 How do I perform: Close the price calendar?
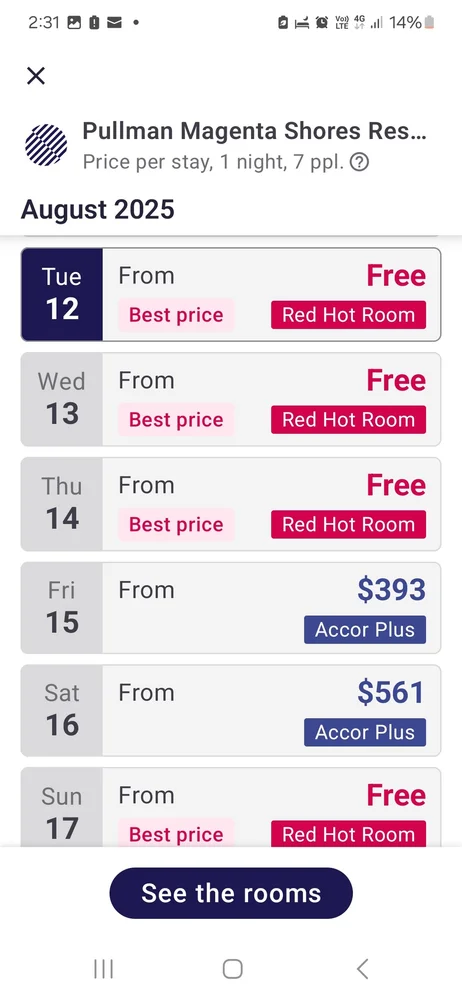(36, 76)
